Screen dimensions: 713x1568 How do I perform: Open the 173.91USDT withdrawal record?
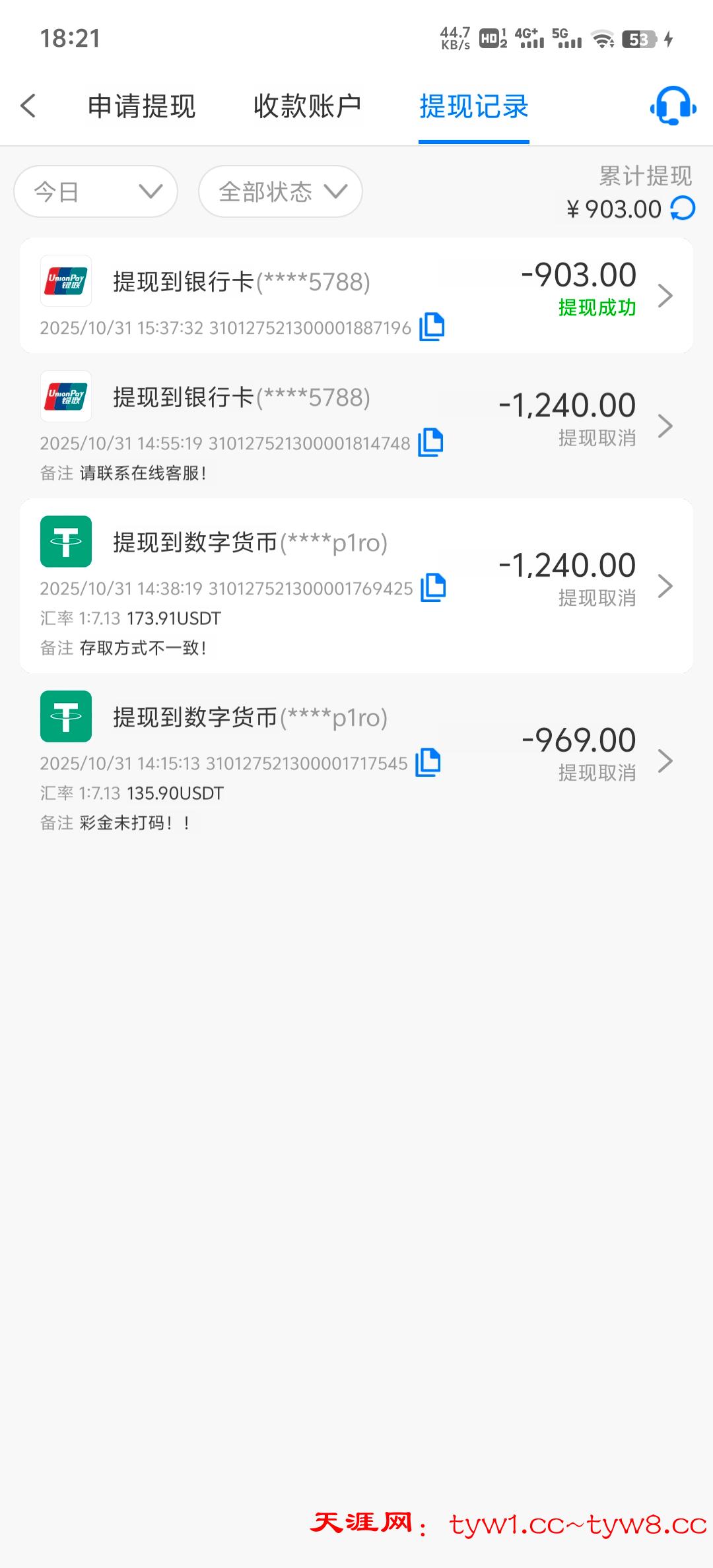pos(665,585)
